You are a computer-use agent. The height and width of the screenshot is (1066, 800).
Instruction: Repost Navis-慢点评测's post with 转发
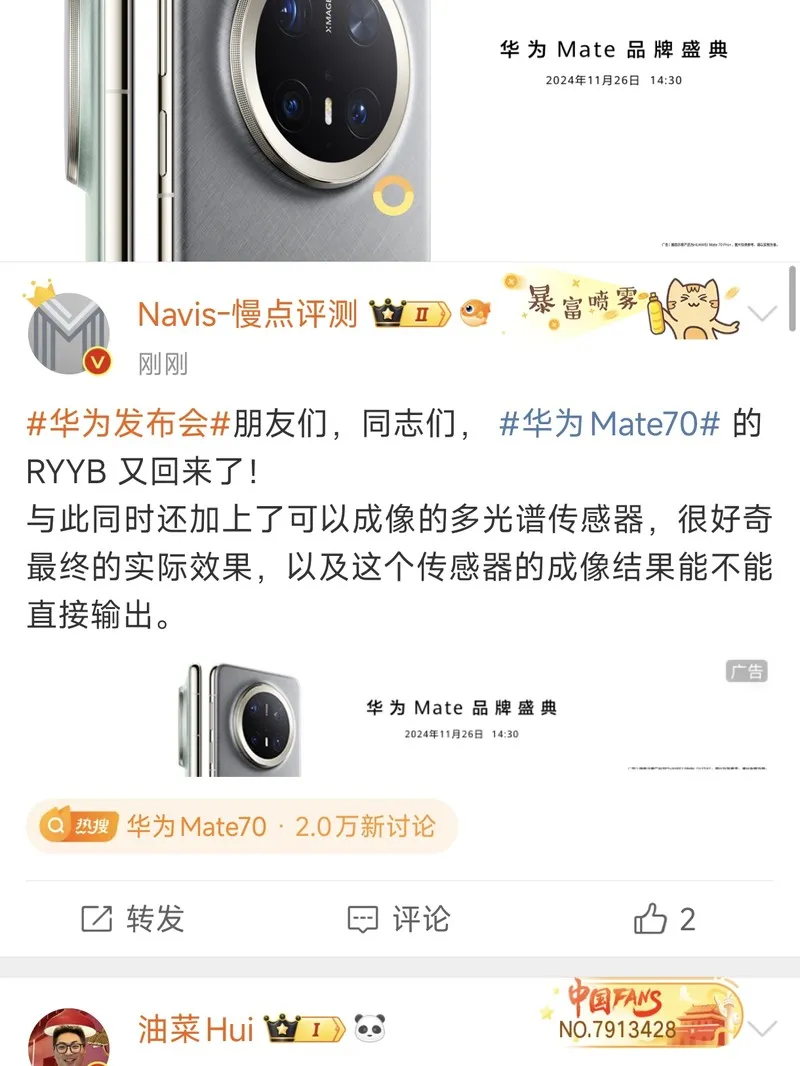pos(132,919)
